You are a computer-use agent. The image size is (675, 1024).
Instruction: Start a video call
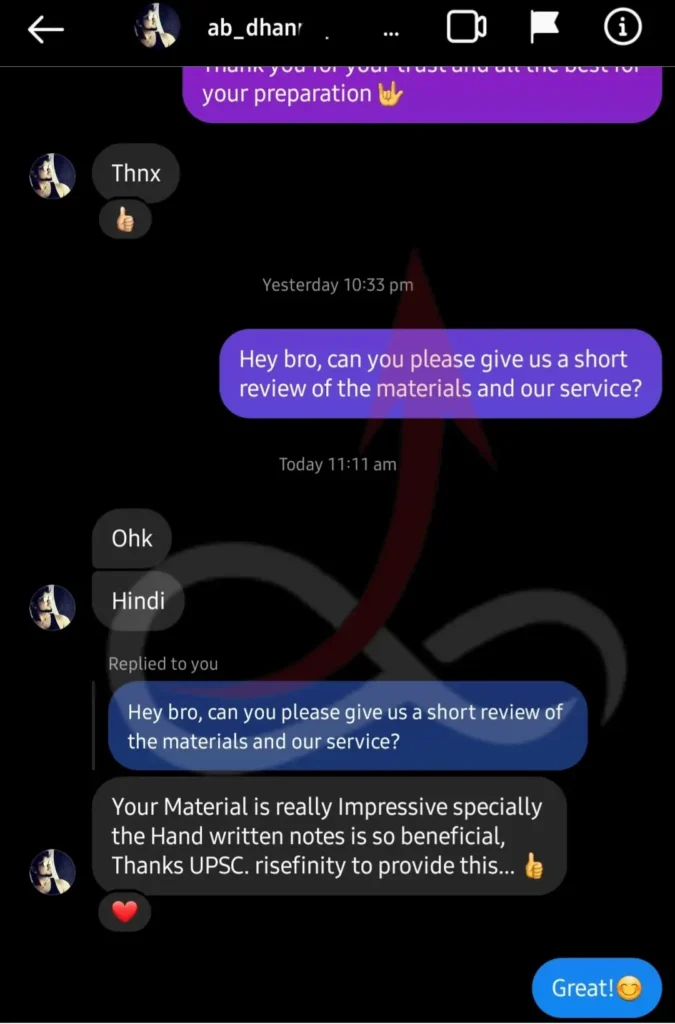(x=466, y=29)
